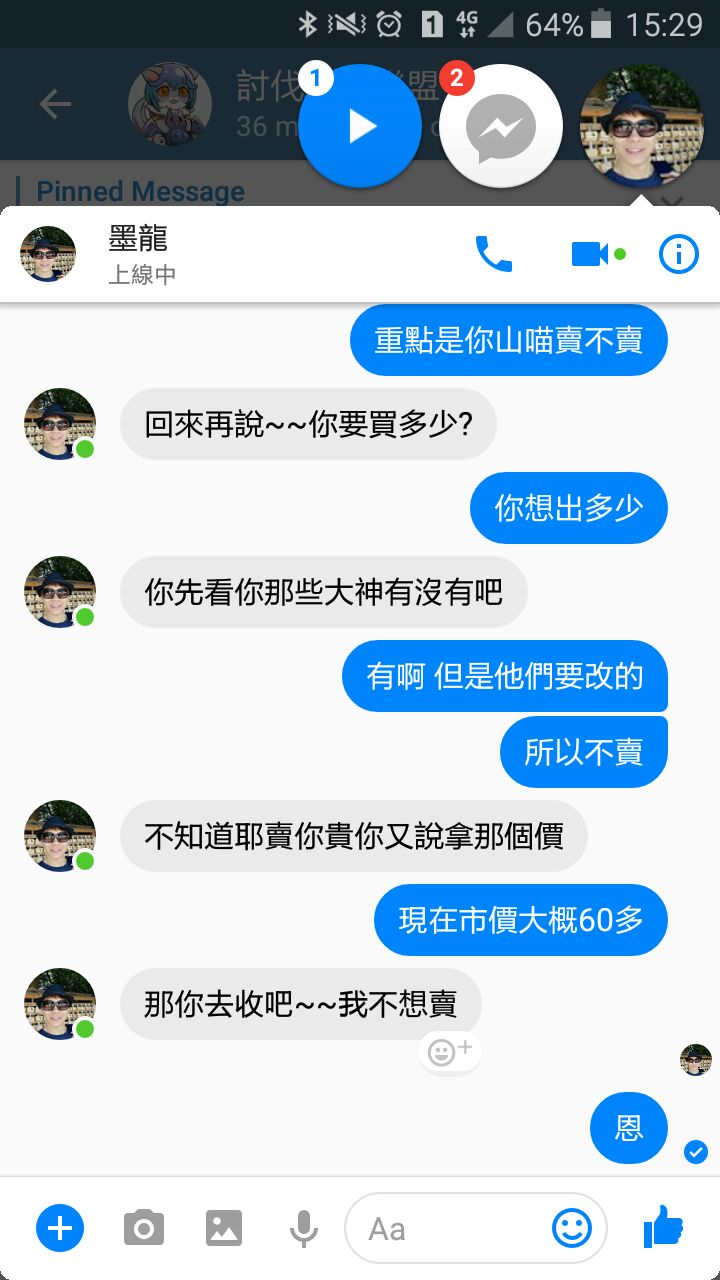The width and height of the screenshot is (720, 1280).
Task: Add a reaction to 那你去收吧~~我不想賣
Action: coord(450,1051)
